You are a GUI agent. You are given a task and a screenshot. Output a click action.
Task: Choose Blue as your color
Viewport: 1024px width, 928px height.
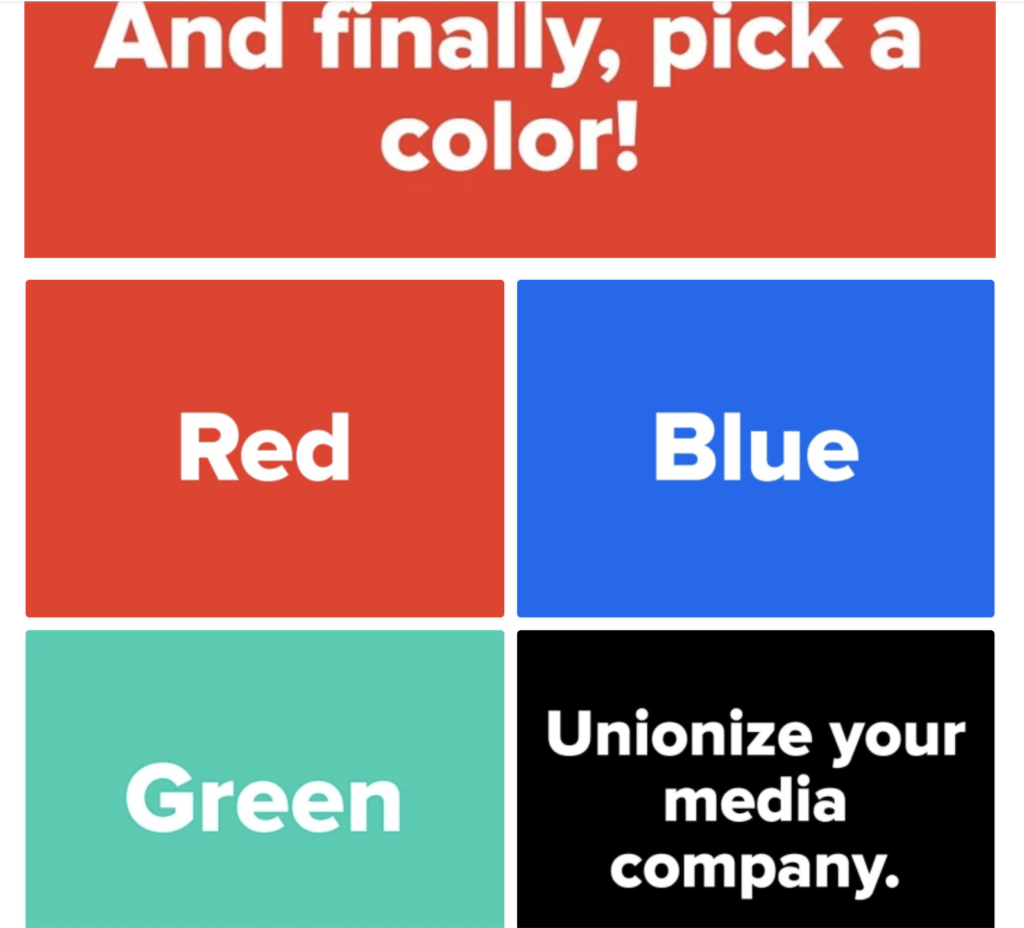[x=755, y=448]
